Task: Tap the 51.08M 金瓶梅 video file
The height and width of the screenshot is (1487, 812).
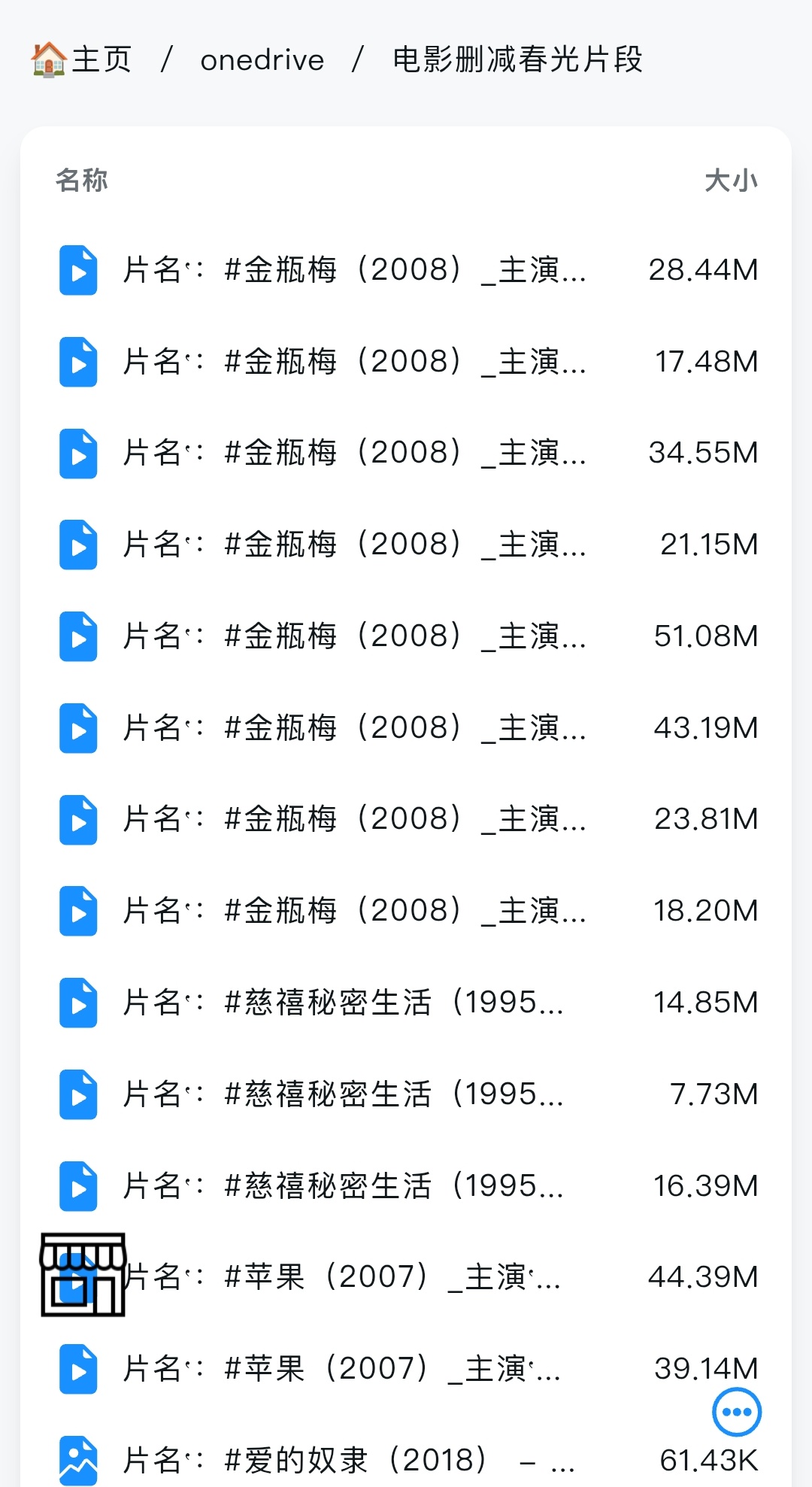Action: [x=353, y=636]
